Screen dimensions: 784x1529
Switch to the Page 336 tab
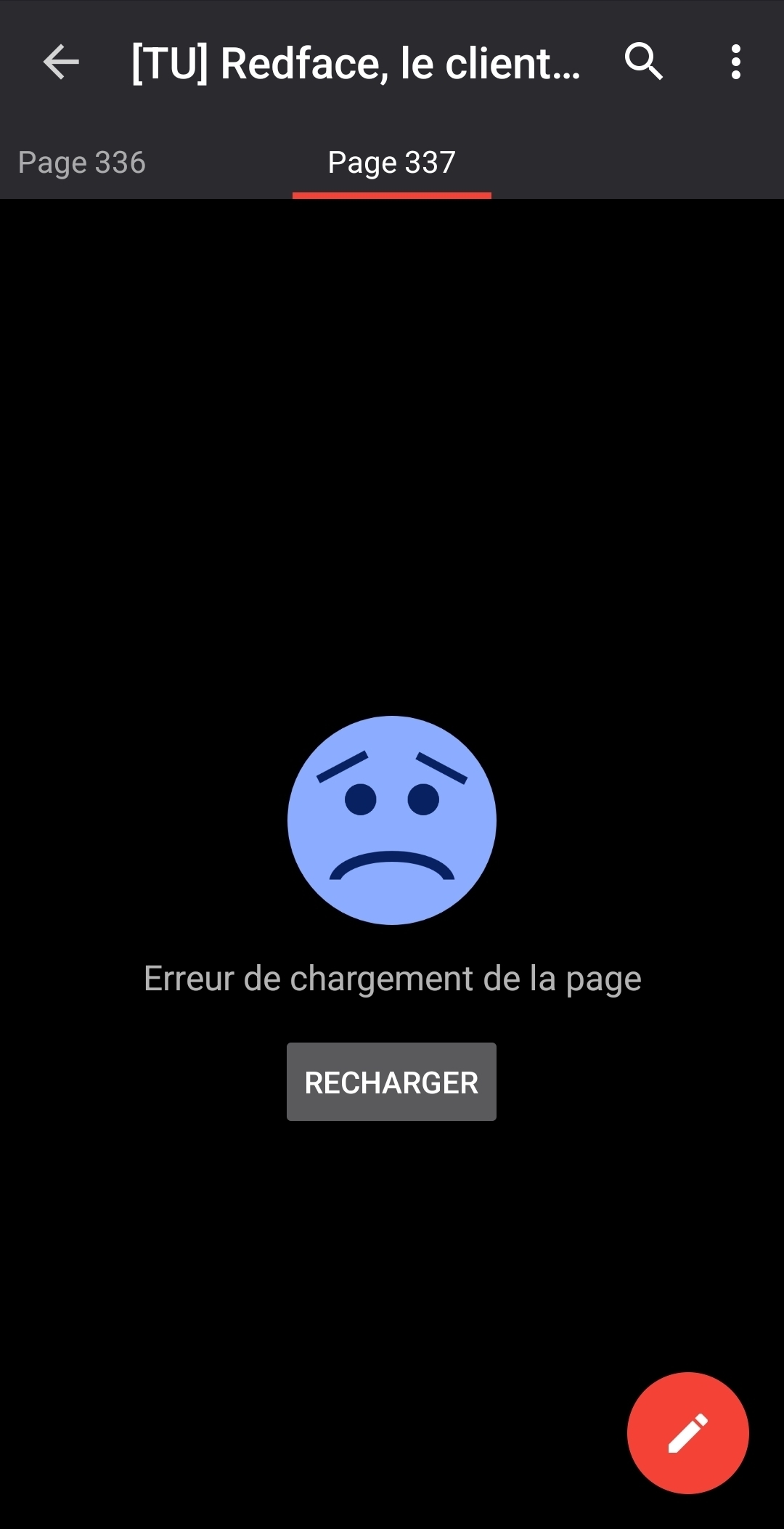pyautogui.click(x=82, y=163)
